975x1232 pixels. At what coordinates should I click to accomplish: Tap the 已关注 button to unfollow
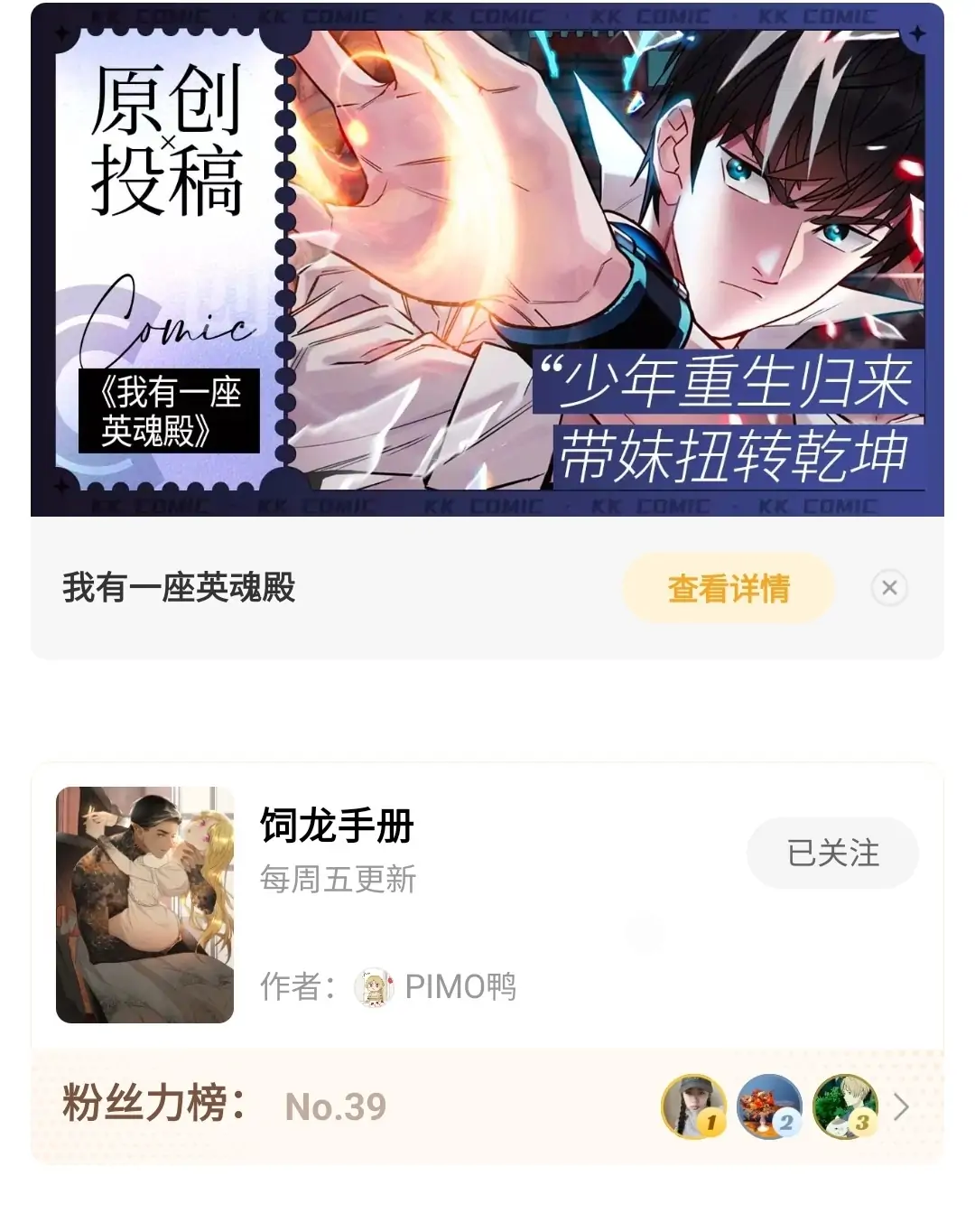click(831, 854)
